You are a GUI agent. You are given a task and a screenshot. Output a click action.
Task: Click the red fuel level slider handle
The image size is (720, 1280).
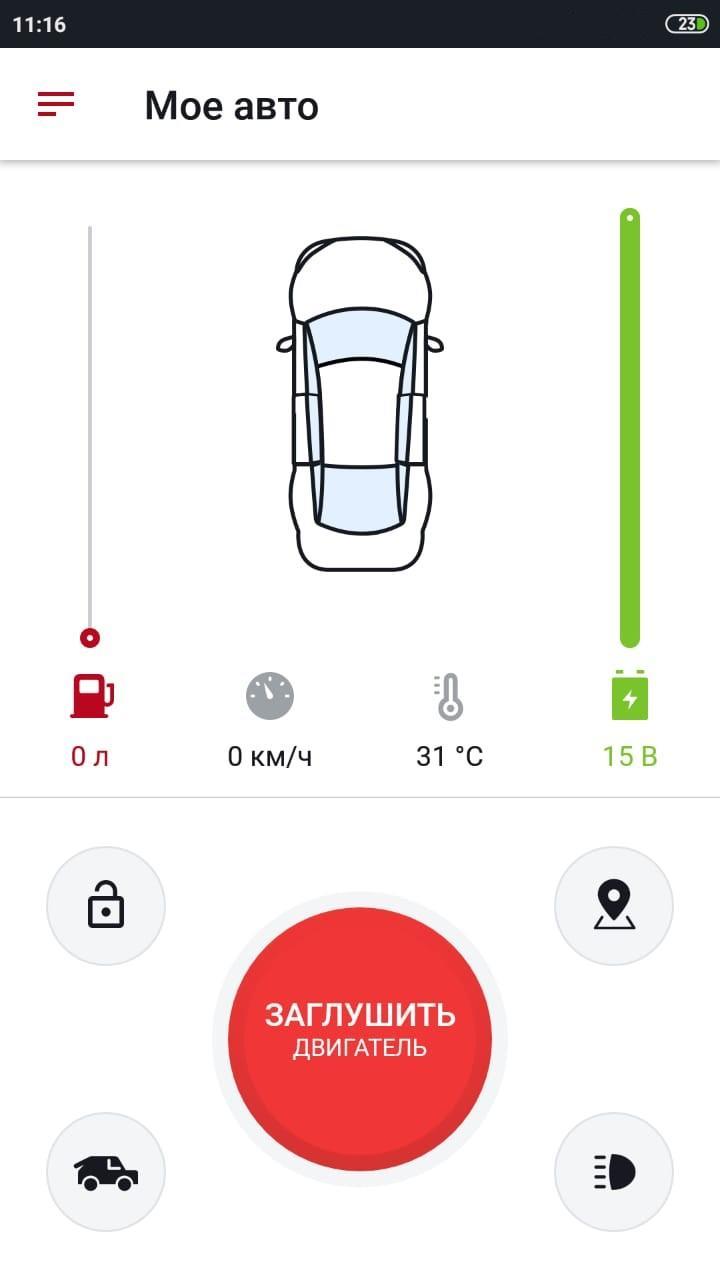tap(92, 635)
